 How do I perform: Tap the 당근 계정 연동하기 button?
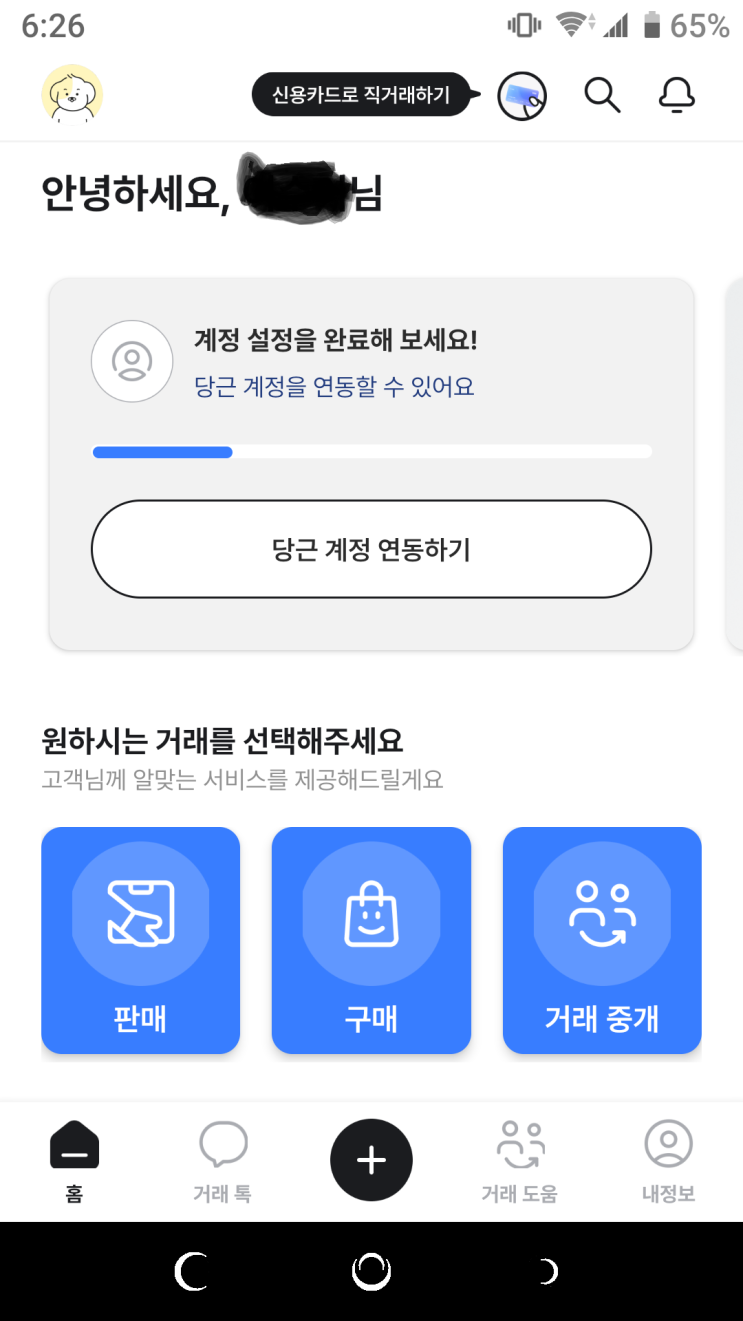click(371, 549)
